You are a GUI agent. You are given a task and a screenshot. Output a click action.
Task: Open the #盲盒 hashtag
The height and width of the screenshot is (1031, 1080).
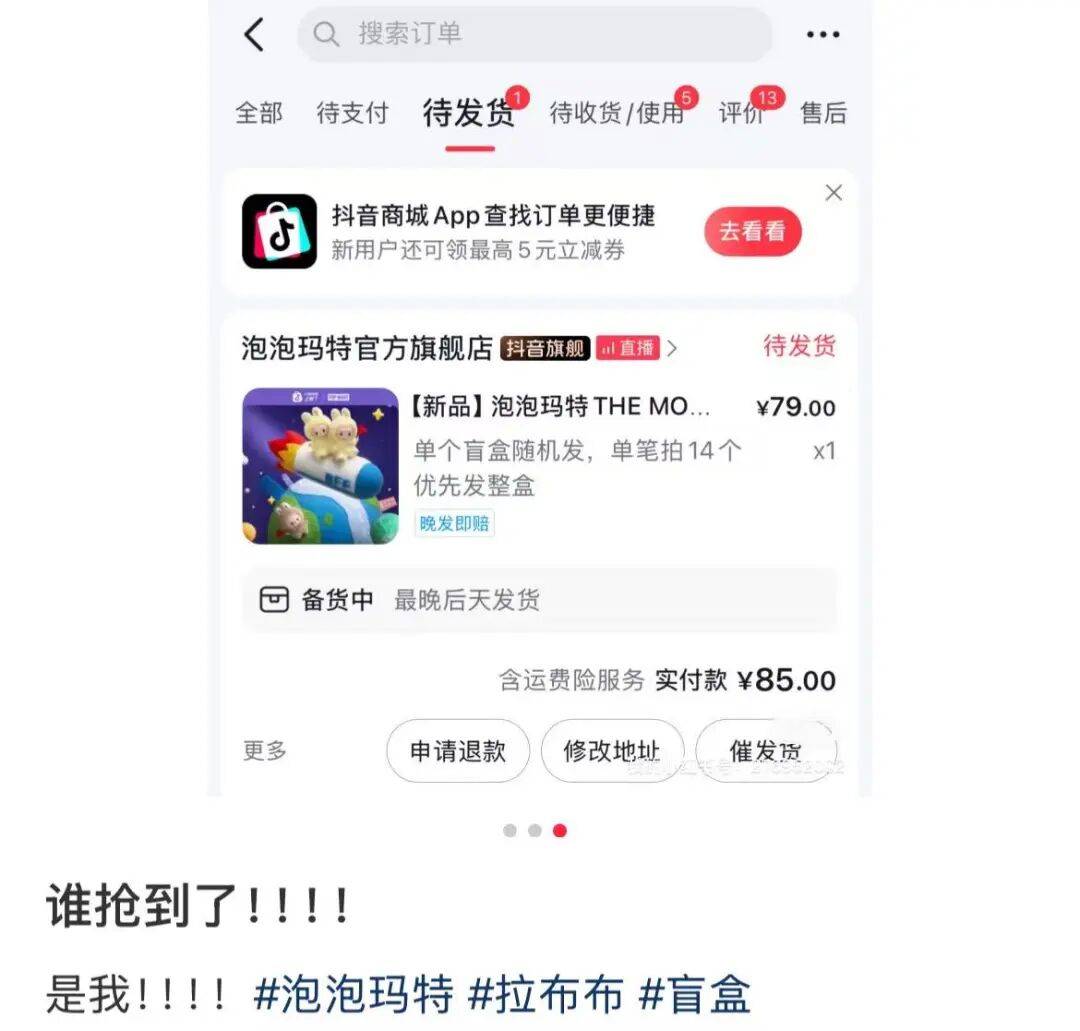[x=695, y=994]
